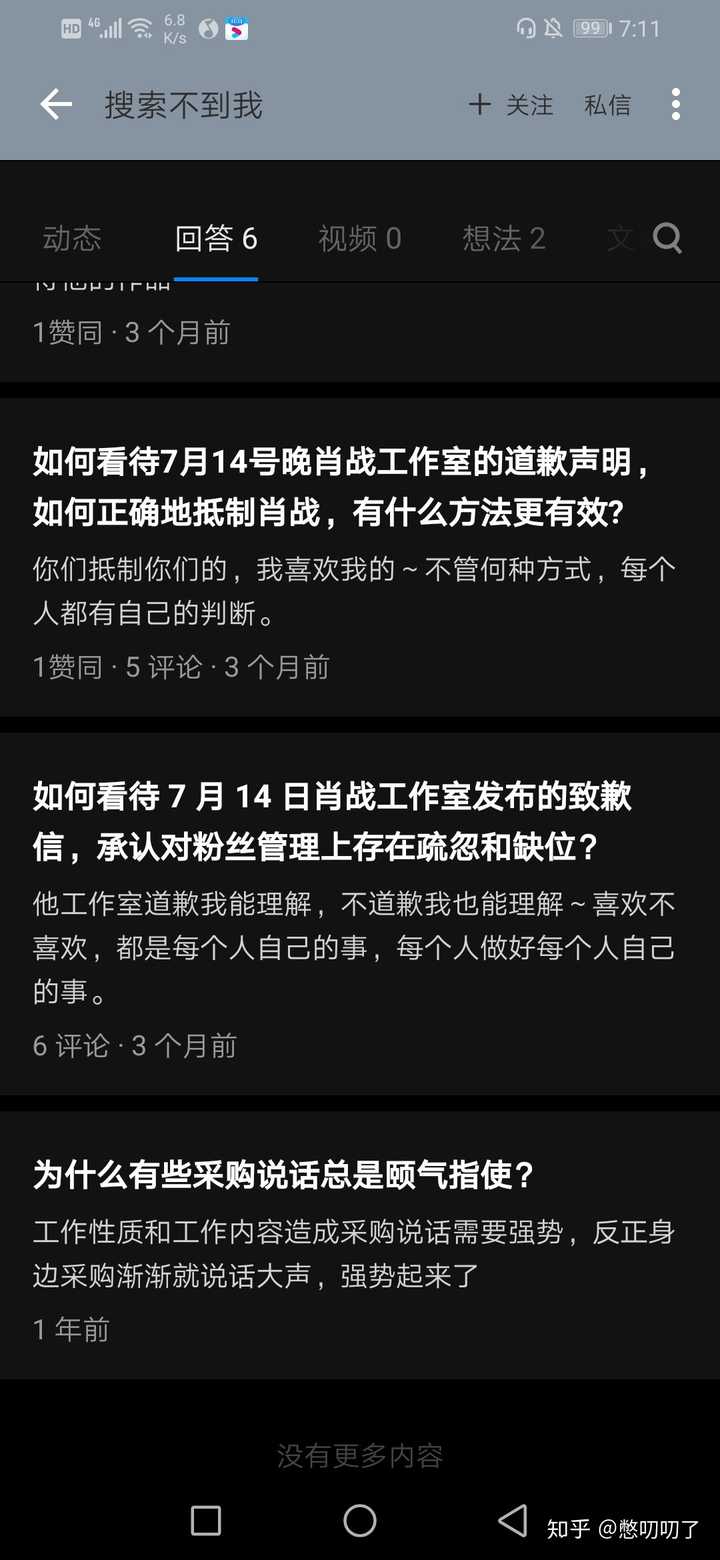
Task: Tap the back arrow to leave the profile
Action: point(55,104)
